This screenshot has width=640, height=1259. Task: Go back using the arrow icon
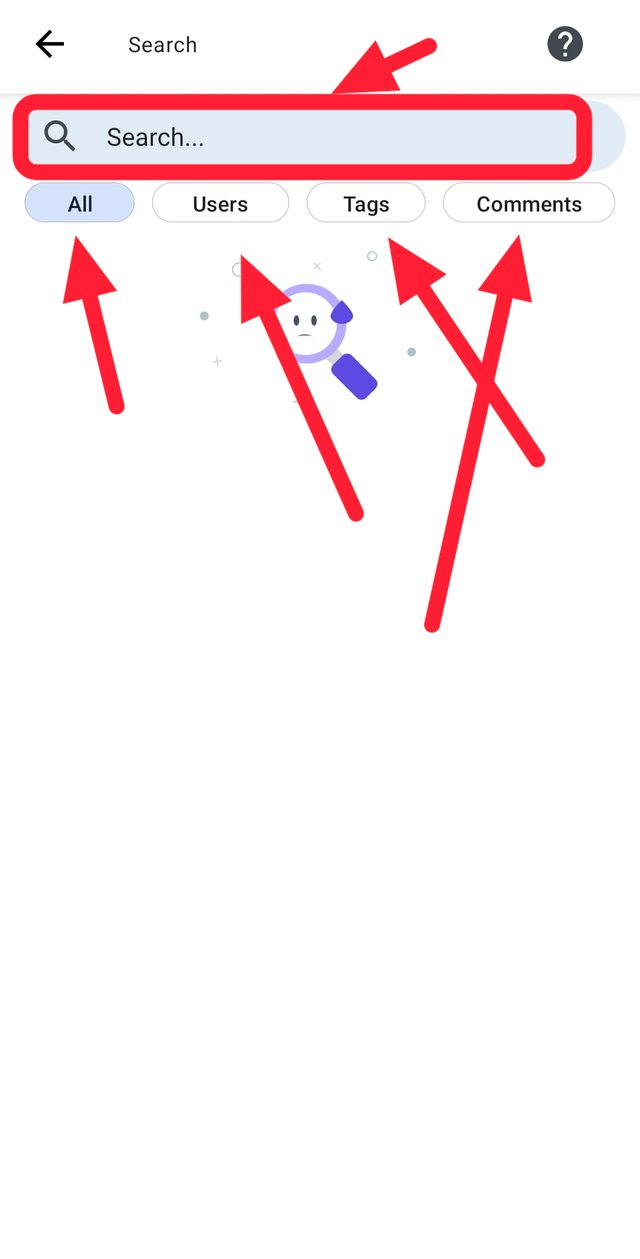click(x=49, y=44)
